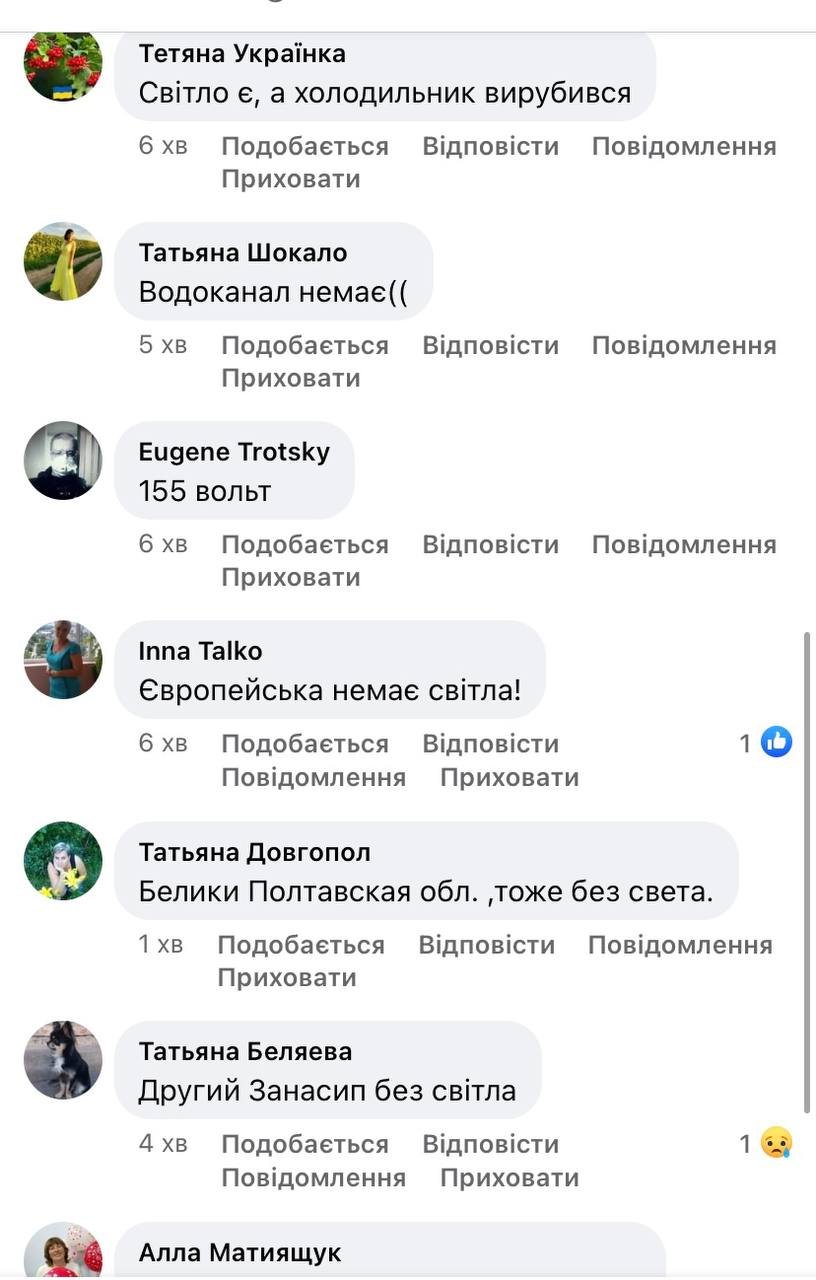Like Татьяна Беляева's comment
The height and width of the screenshot is (1280, 816).
[x=304, y=1143]
